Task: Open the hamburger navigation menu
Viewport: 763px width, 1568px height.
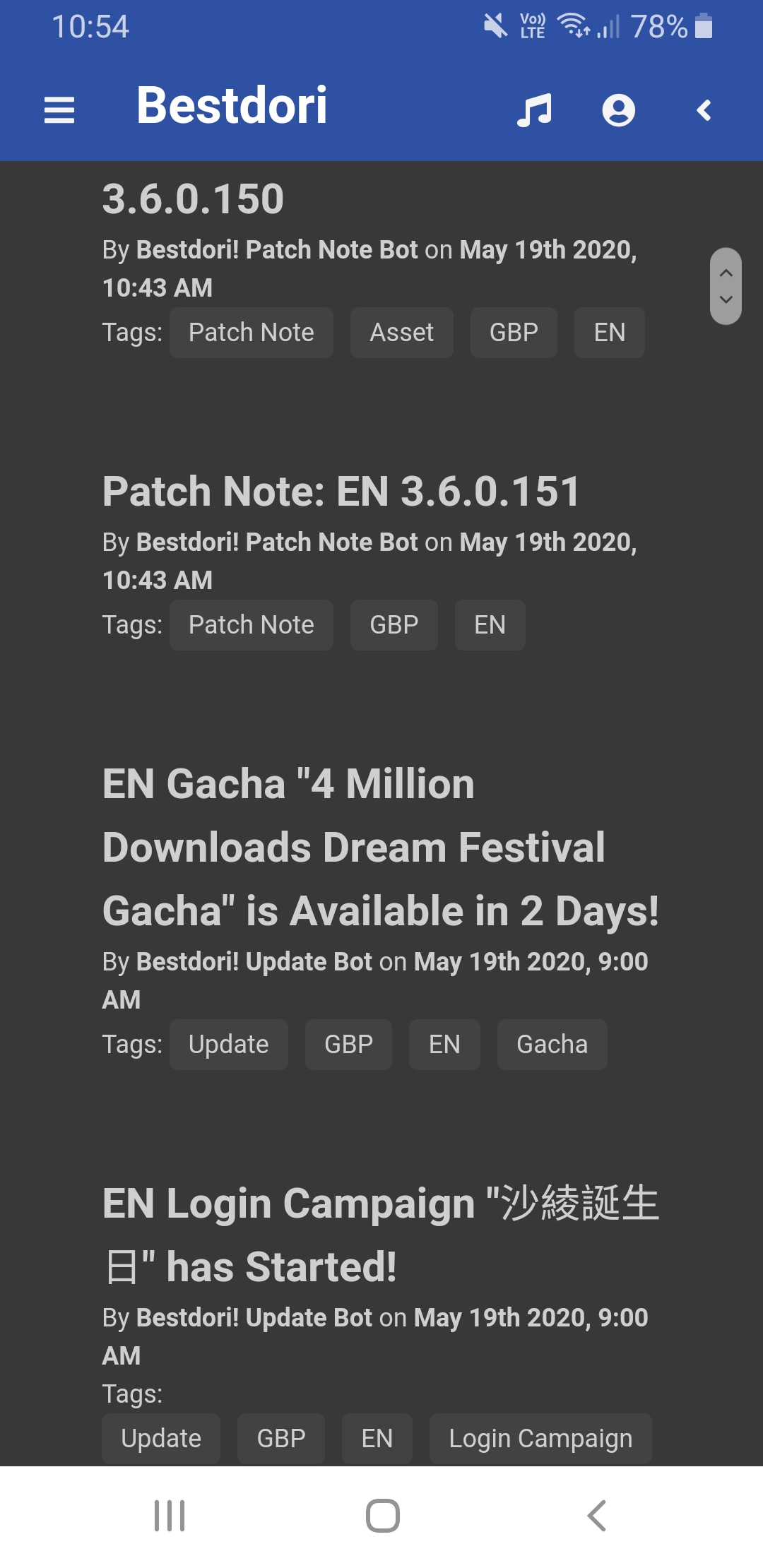Action: coord(59,110)
